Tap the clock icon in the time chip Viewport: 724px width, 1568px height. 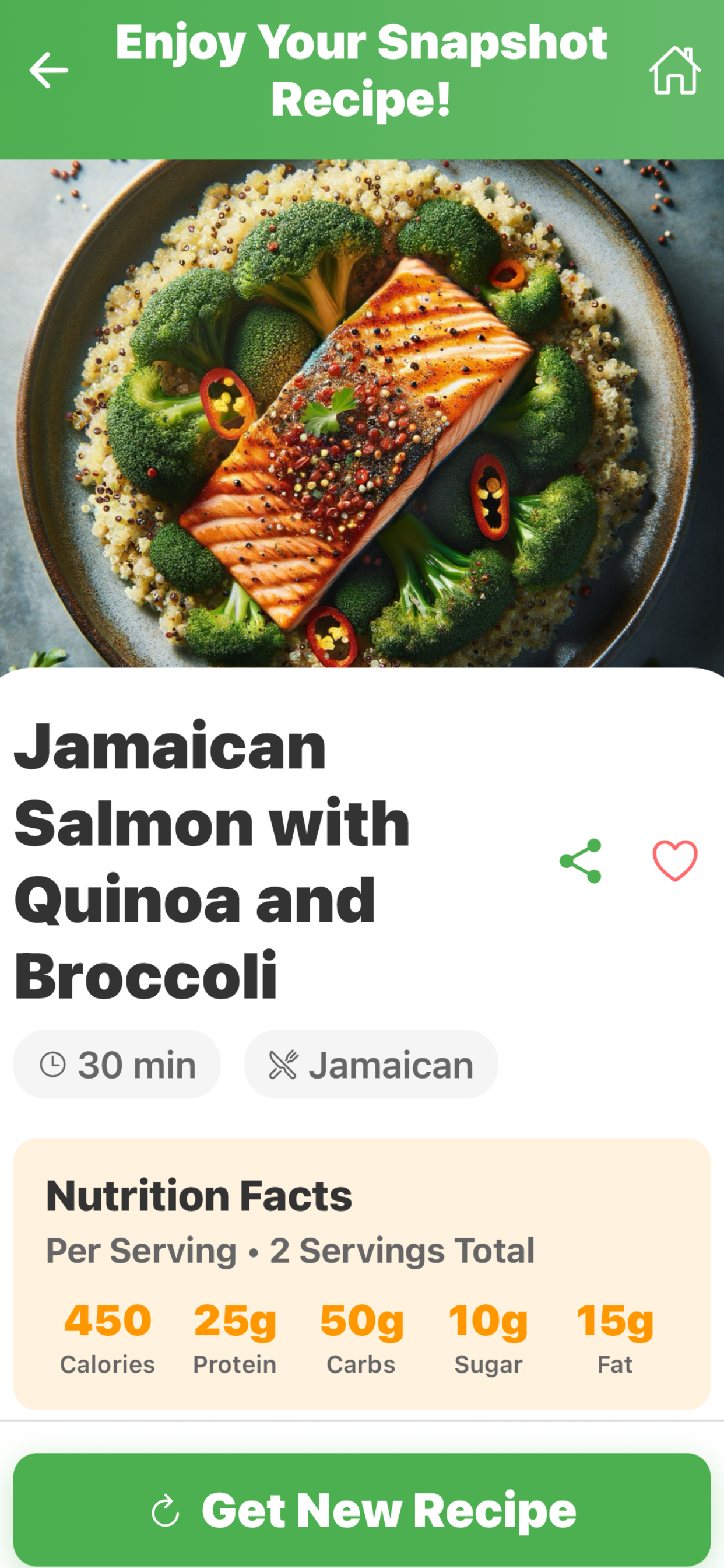pos(52,1065)
